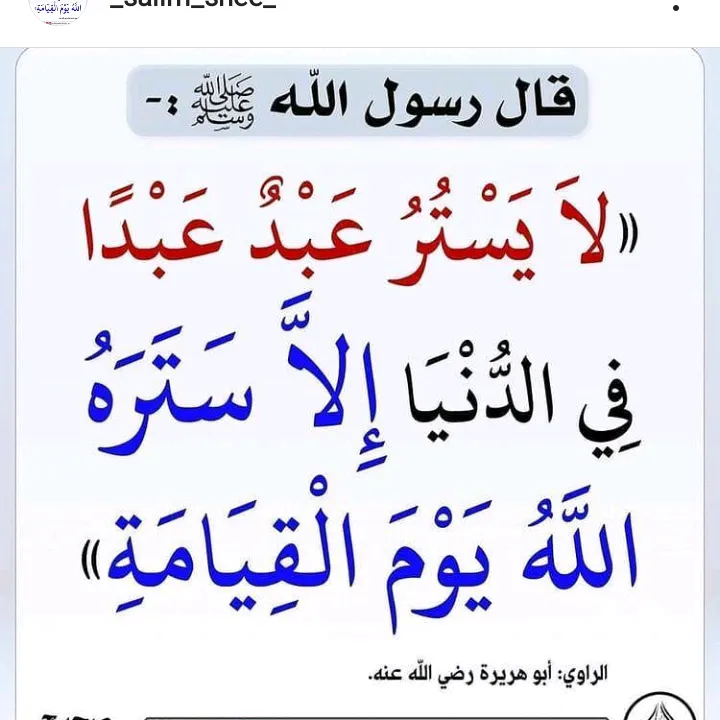Viewport: 720px width, 720px height.
Task: Open the username link in post header
Action: coord(192,5)
